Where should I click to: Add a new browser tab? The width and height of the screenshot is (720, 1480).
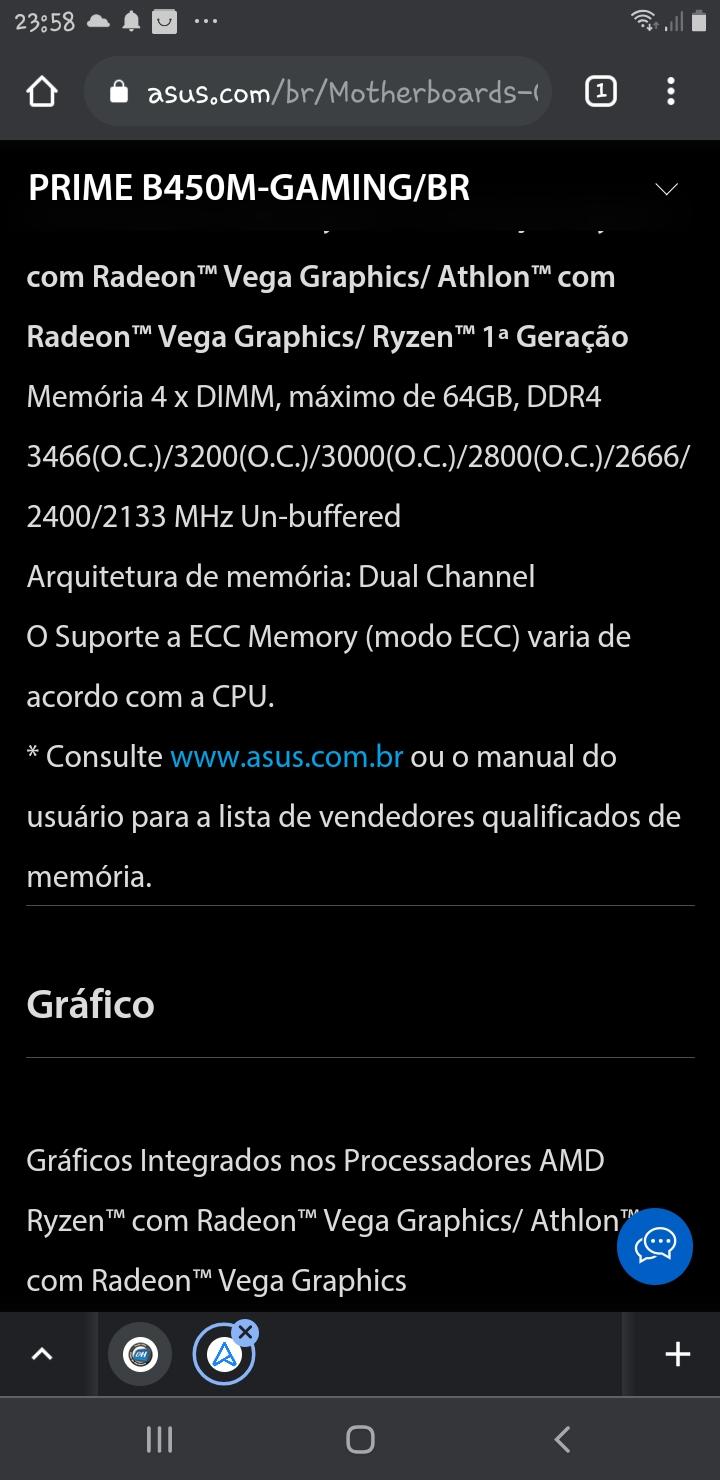click(x=678, y=1354)
